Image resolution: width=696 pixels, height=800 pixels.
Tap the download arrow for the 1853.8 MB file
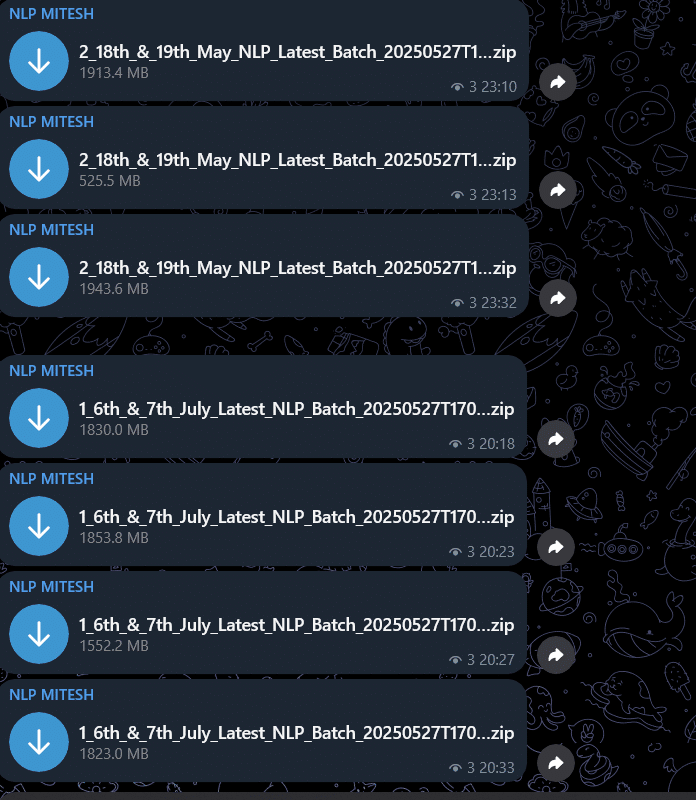pyautogui.click(x=39, y=526)
